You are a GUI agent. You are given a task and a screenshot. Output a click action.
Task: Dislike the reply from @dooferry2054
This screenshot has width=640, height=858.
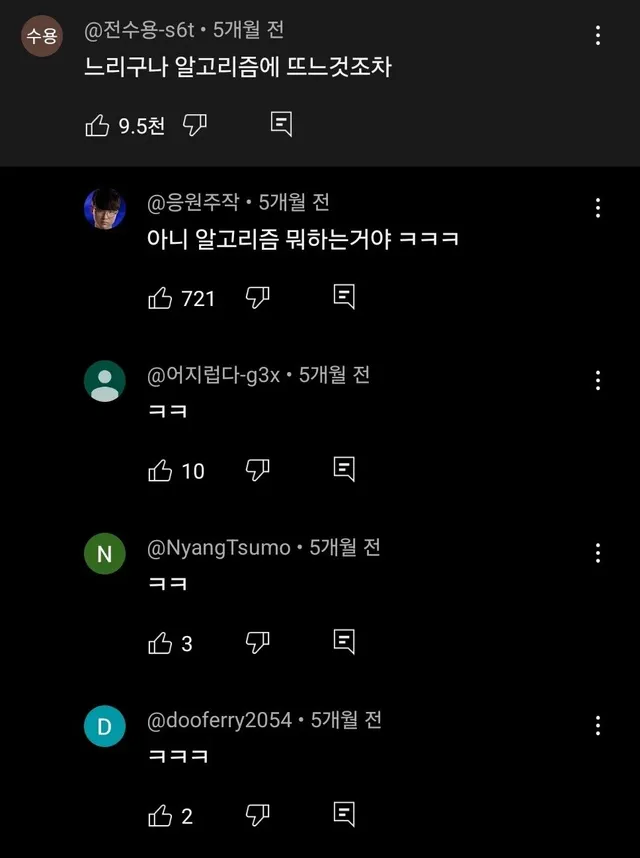click(x=258, y=816)
